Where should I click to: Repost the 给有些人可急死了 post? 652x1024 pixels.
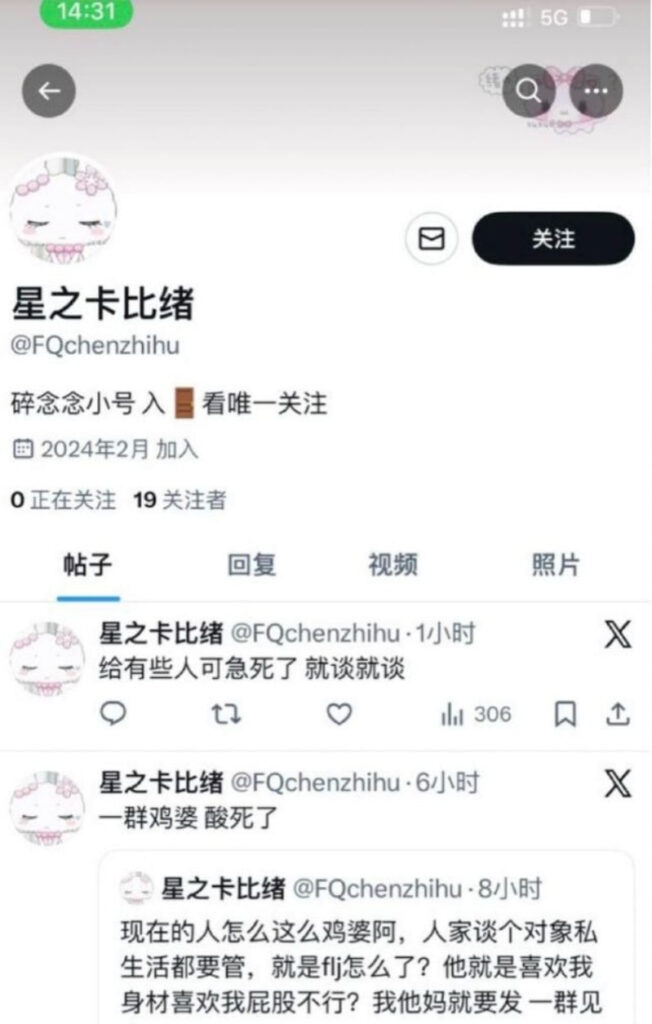tap(227, 714)
